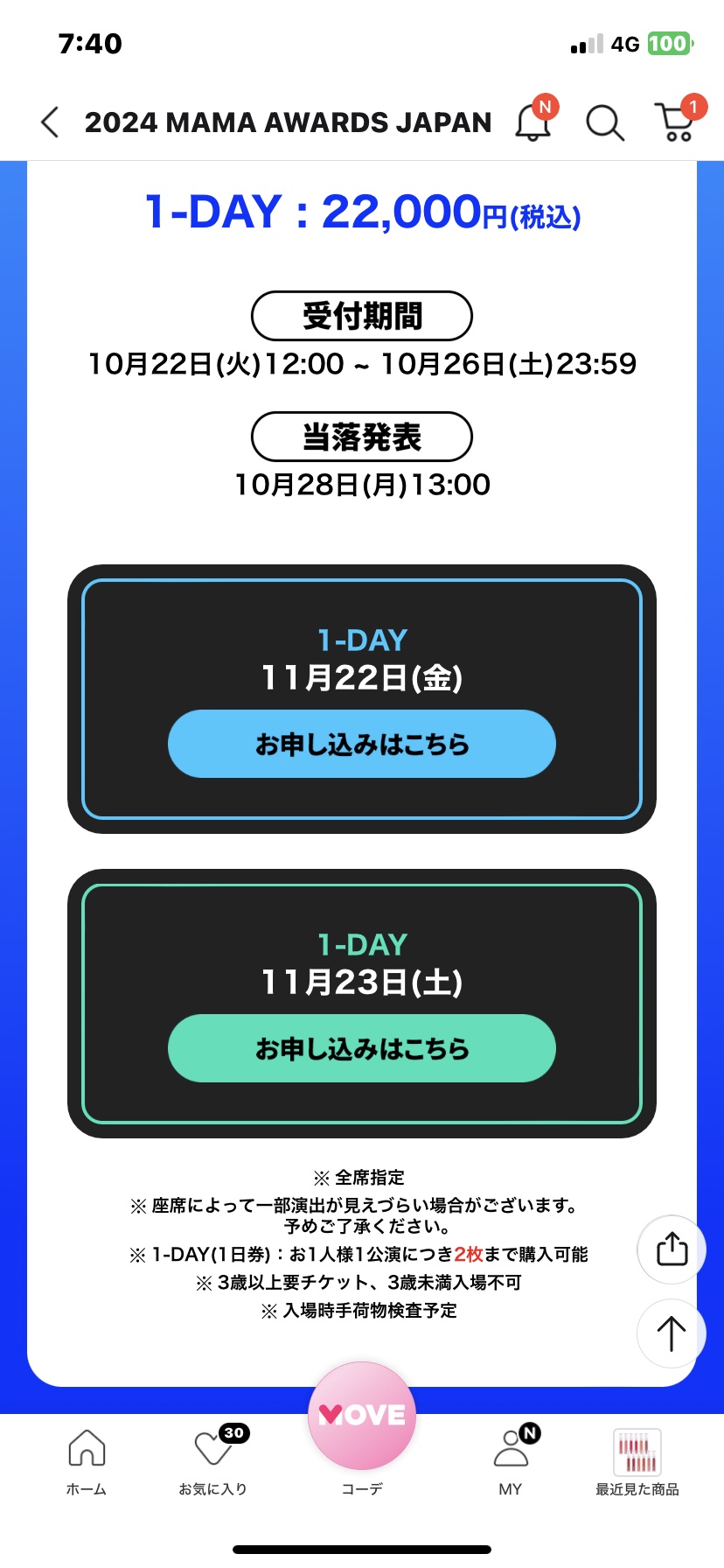The image size is (724, 1568).
Task: Tap the 受付期間 reception period label
Action: point(361,316)
